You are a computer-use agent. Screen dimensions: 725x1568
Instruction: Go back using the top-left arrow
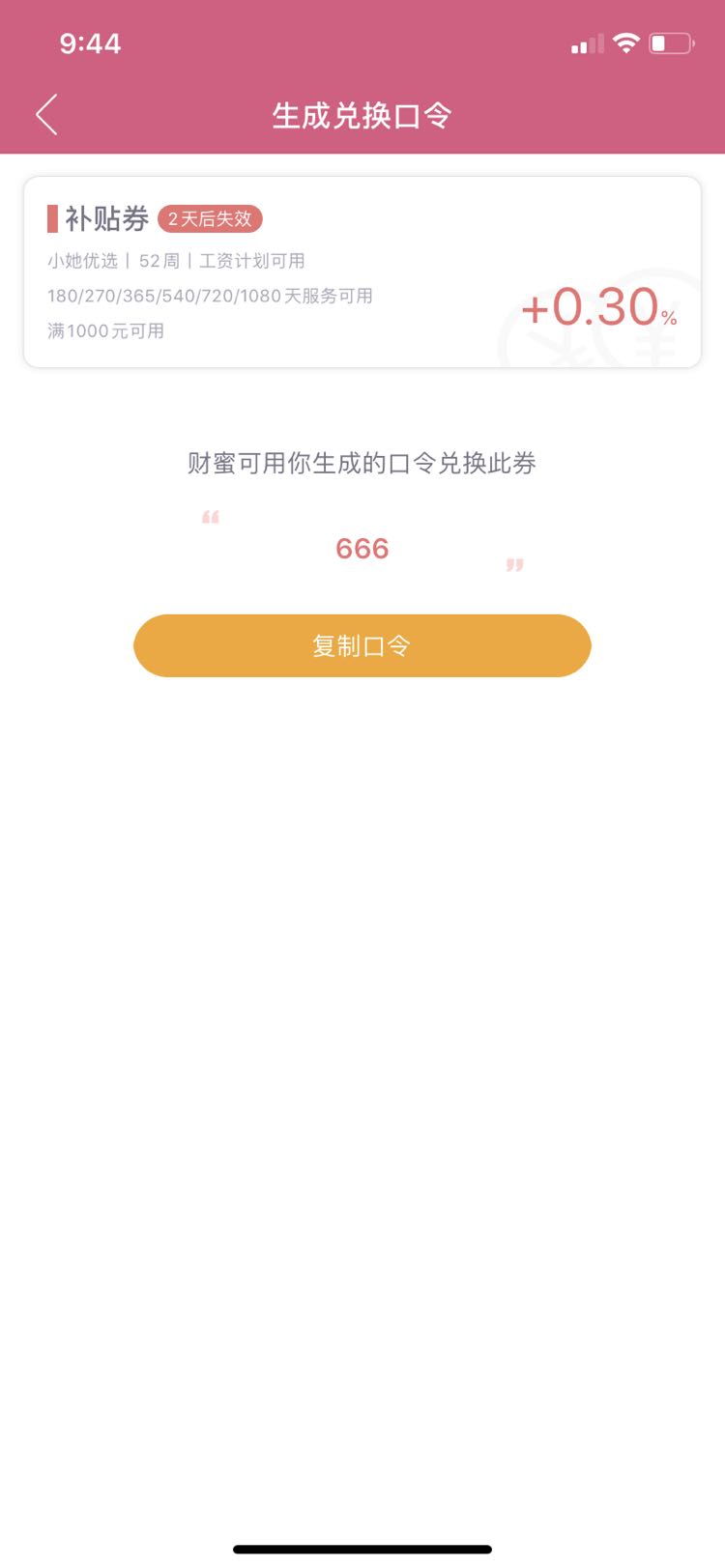47,115
